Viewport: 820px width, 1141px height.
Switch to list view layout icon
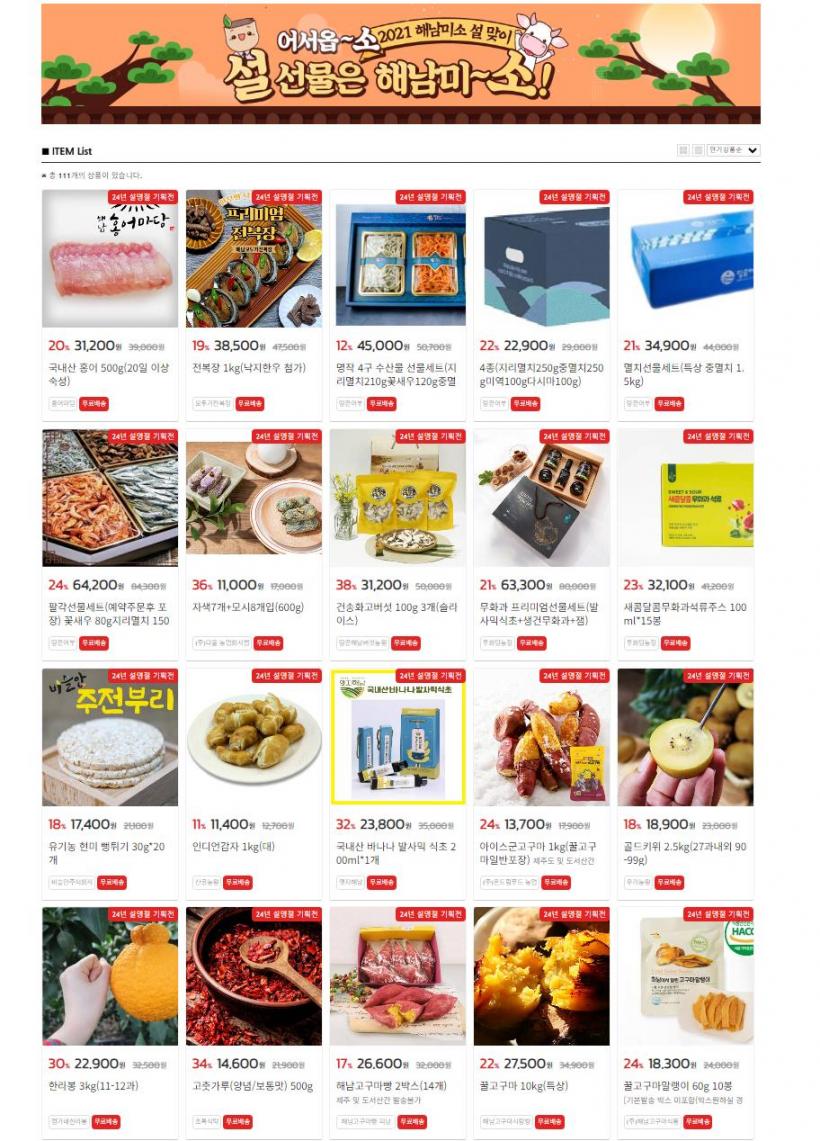(699, 150)
